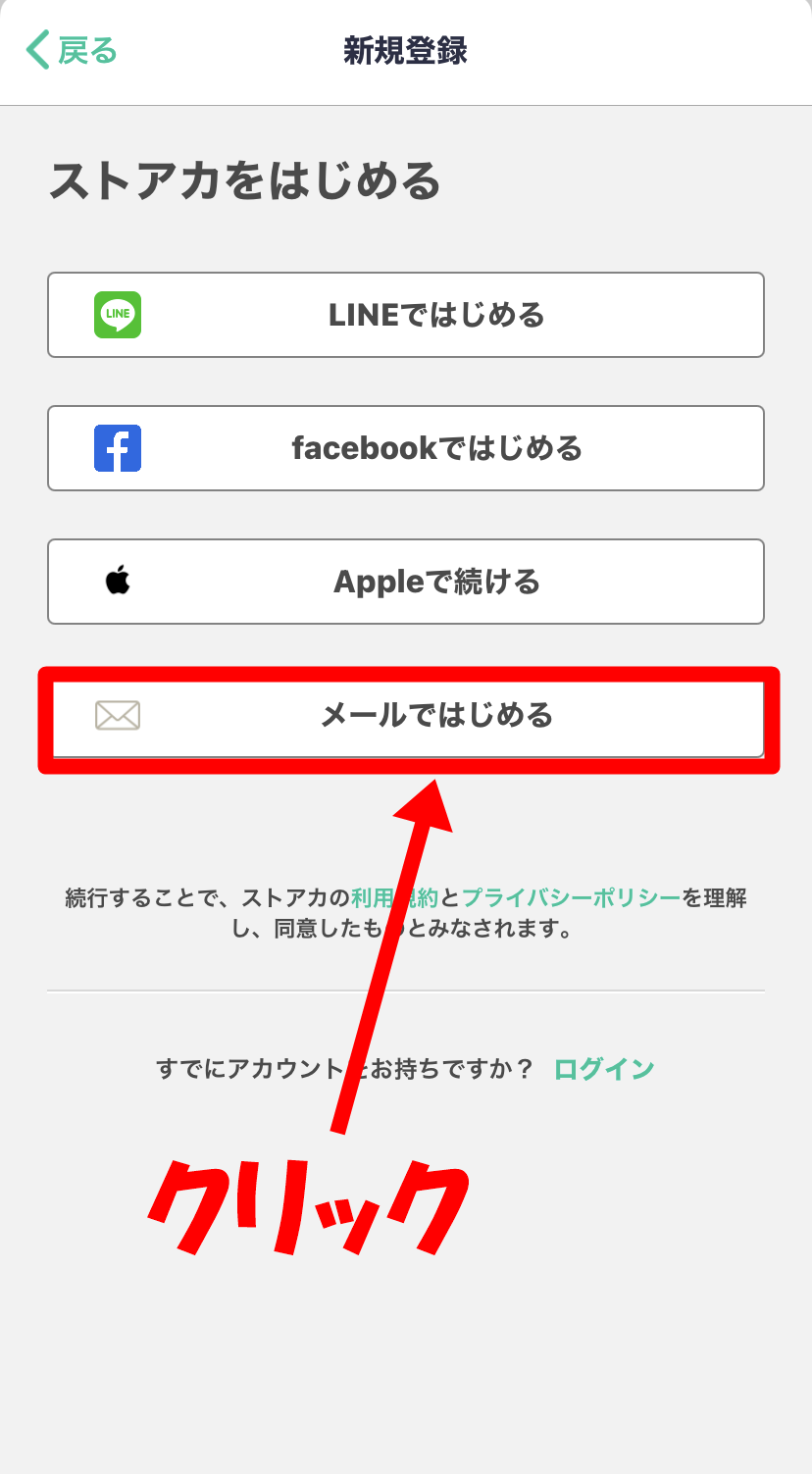The width and height of the screenshot is (812, 1474).
Task: Tap ログイン to sign in
Action: [x=604, y=1068]
